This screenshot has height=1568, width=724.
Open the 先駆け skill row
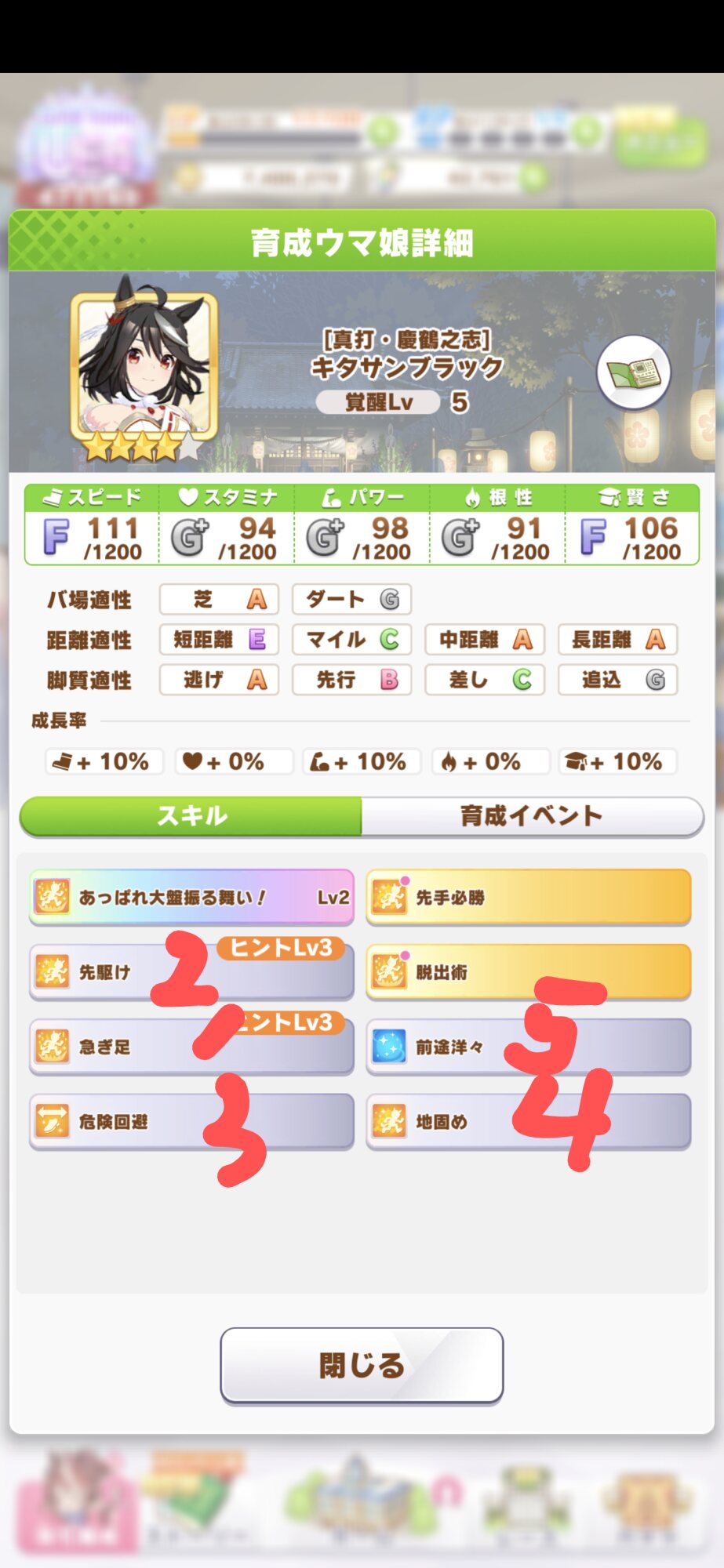[x=191, y=972]
